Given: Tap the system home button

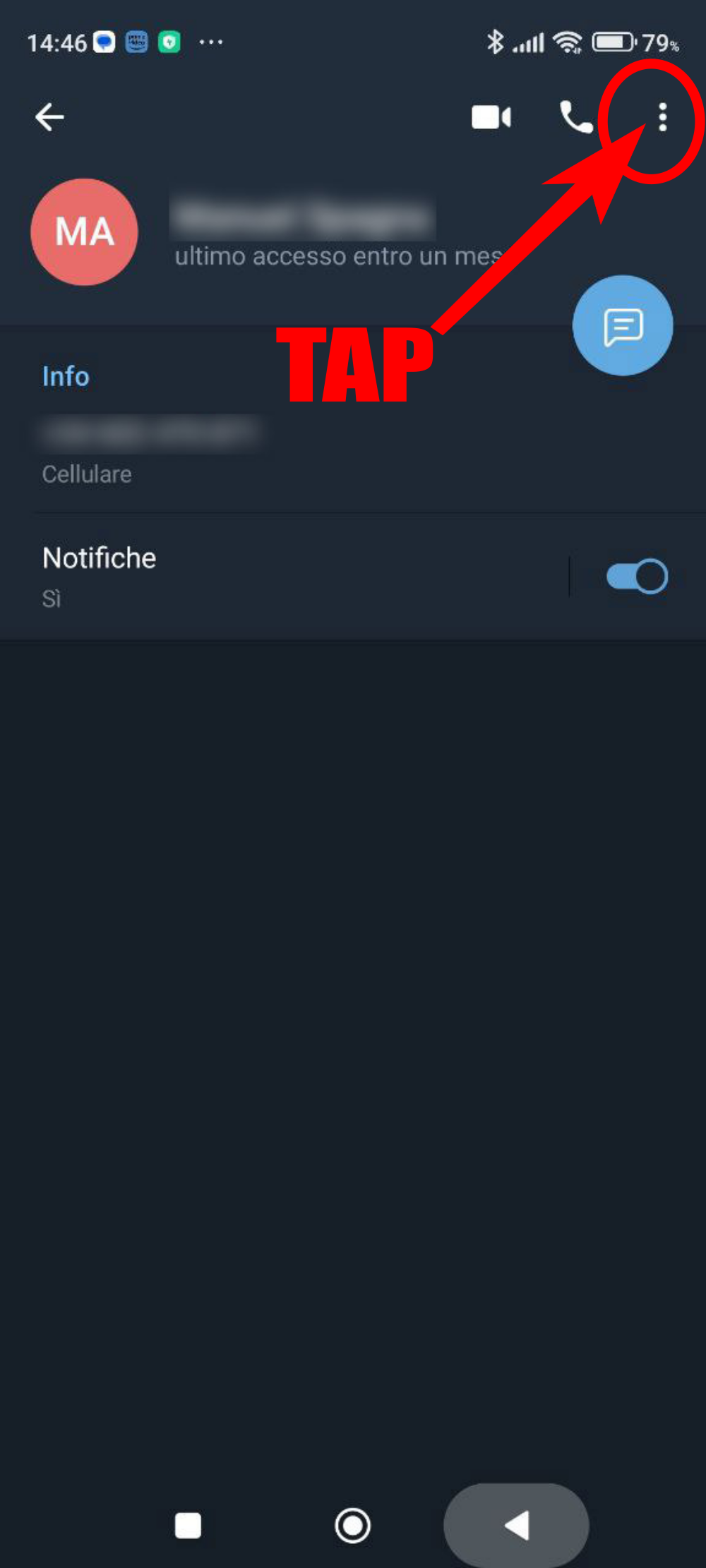Looking at the screenshot, I should [x=352, y=1526].
